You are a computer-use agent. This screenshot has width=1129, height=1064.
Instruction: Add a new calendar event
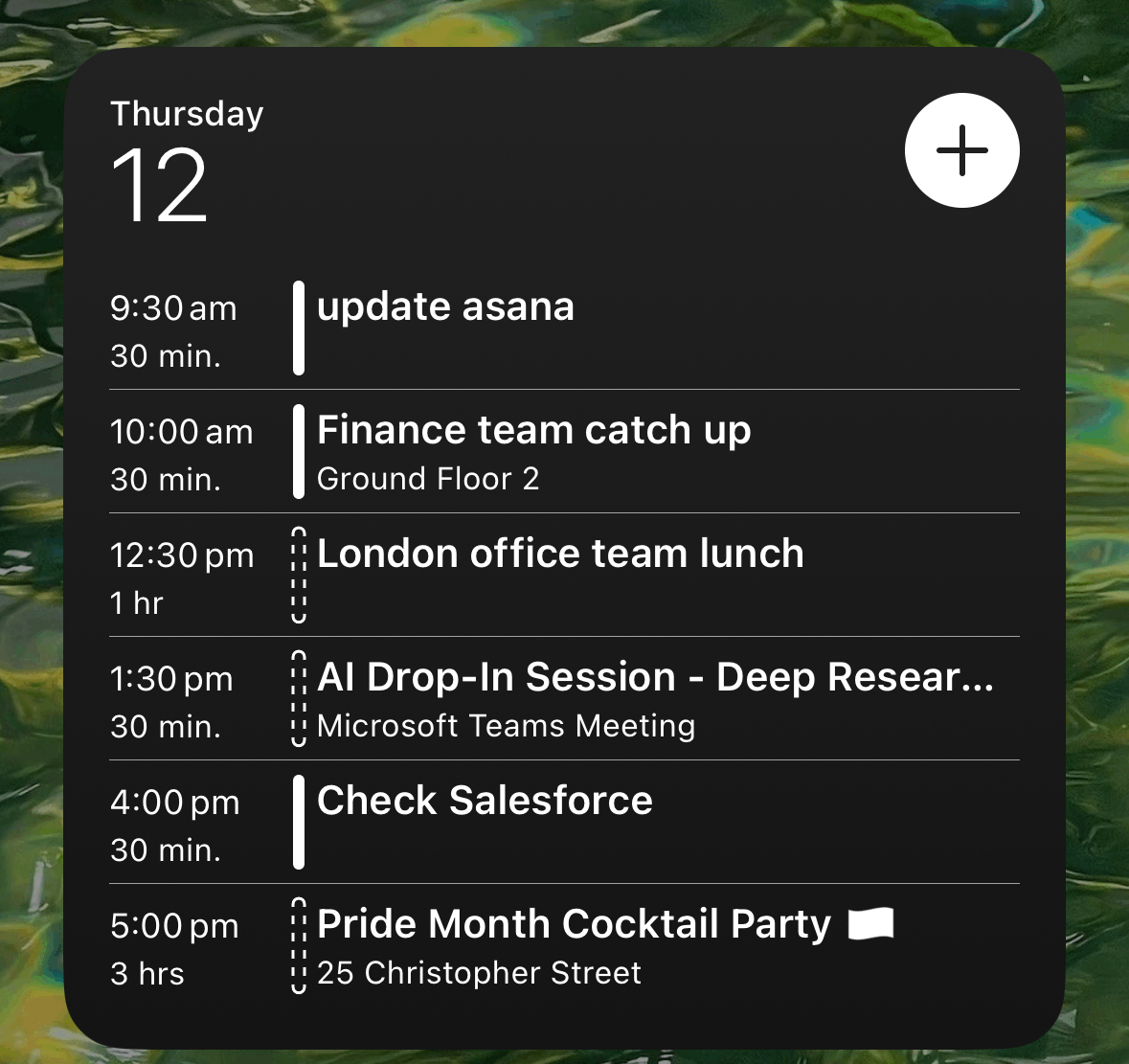tap(961, 150)
